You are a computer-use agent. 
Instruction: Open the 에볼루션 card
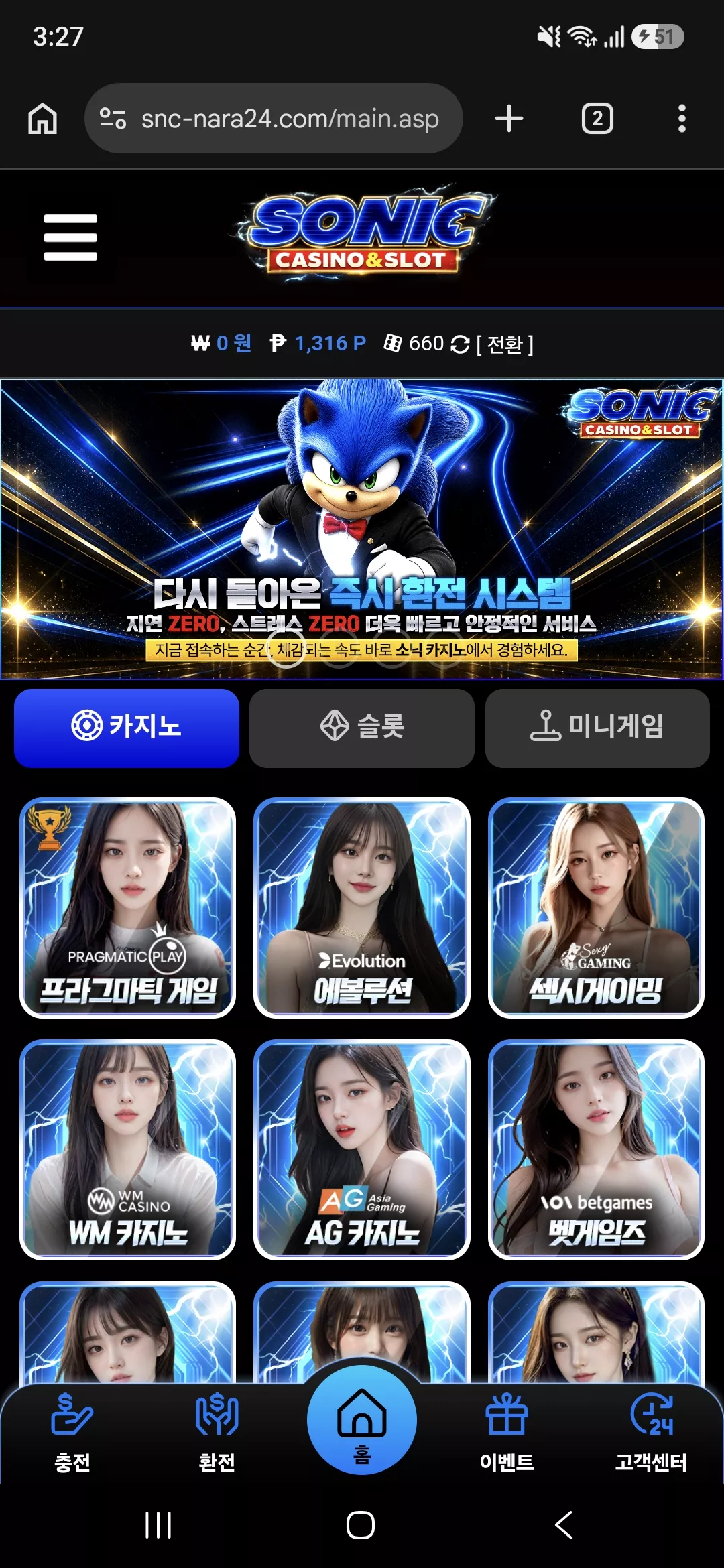click(362, 907)
